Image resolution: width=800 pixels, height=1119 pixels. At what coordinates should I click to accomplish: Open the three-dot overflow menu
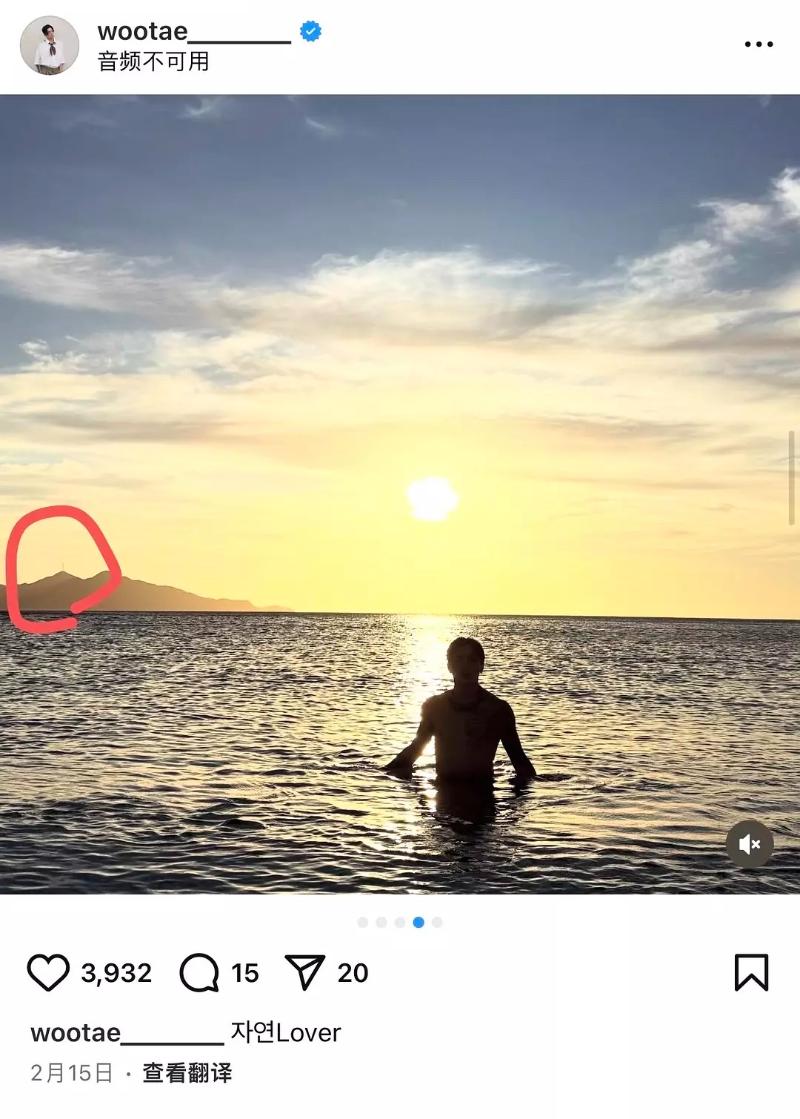click(759, 45)
